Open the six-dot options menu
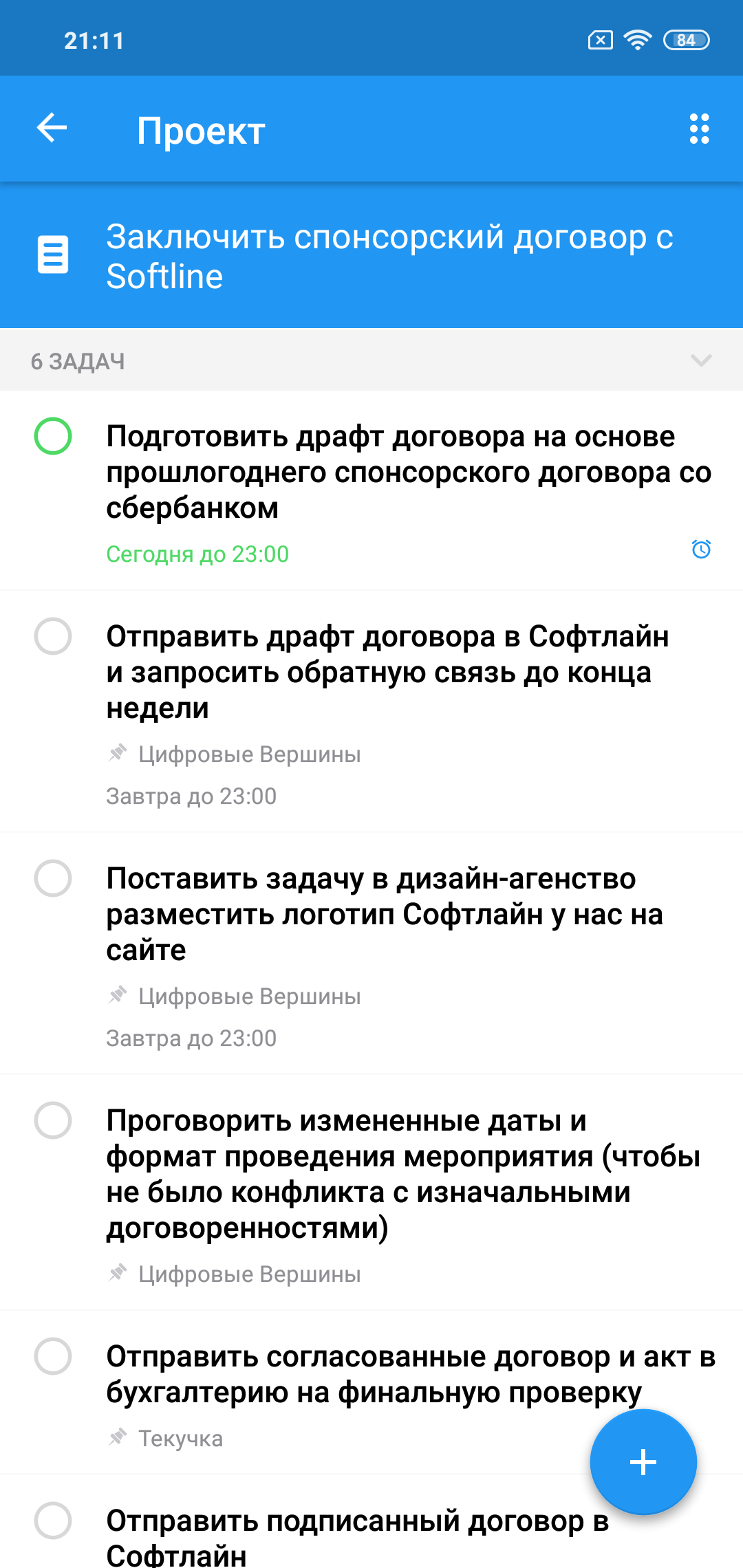Screen dimensions: 743x1568 click(699, 129)
